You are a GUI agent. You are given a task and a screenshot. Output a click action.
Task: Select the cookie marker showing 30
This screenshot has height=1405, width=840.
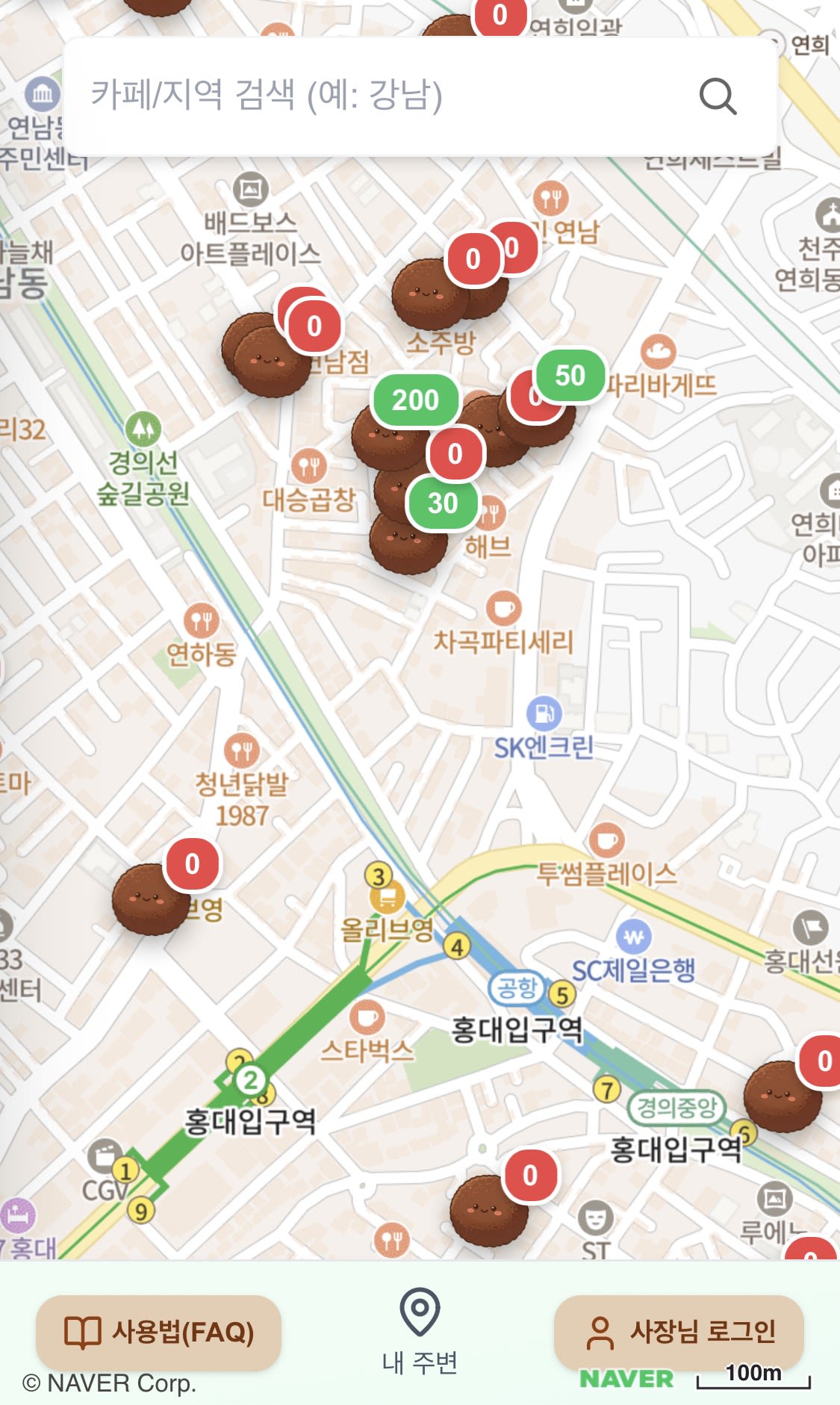pos(442,503)
